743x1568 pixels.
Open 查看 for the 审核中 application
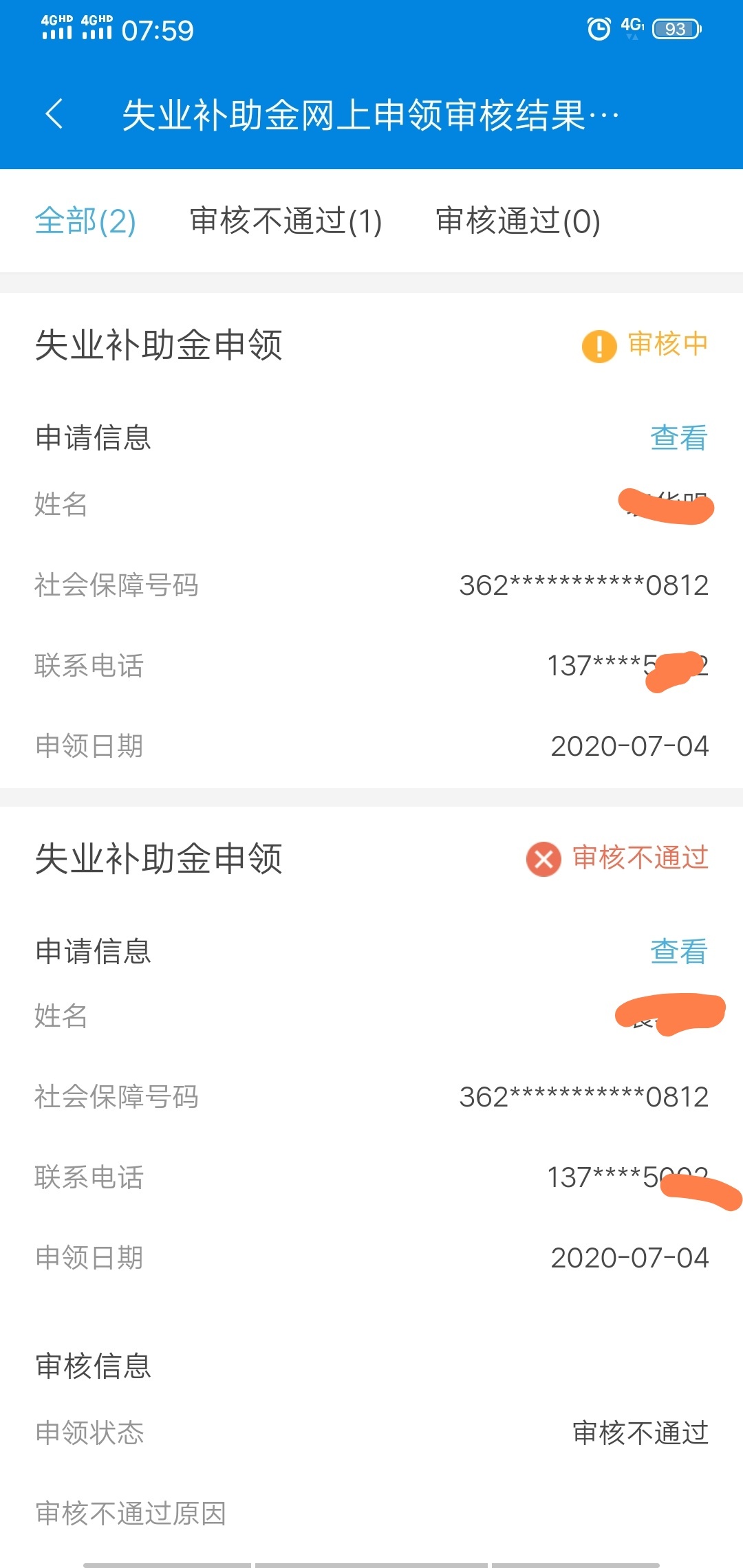pos(679,437)
